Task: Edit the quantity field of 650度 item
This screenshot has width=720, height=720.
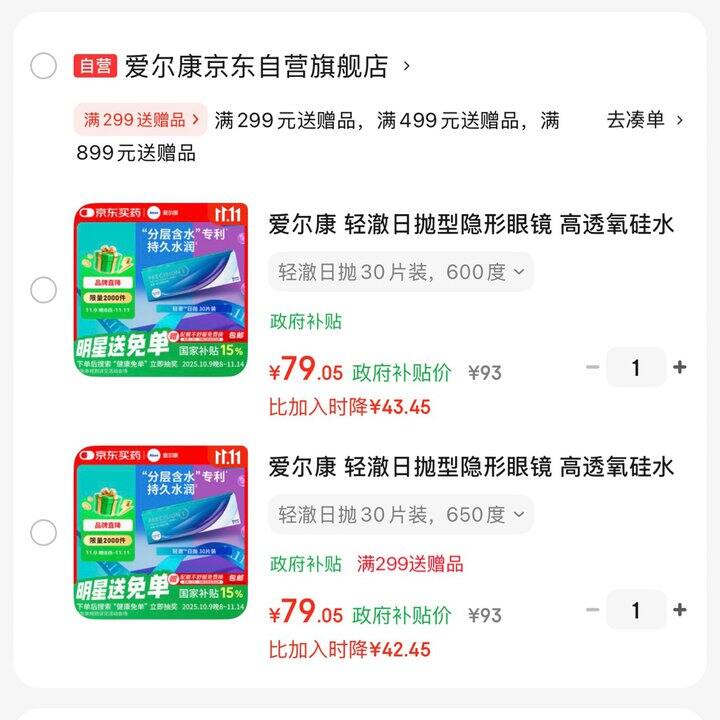Action: click(636, 609)
